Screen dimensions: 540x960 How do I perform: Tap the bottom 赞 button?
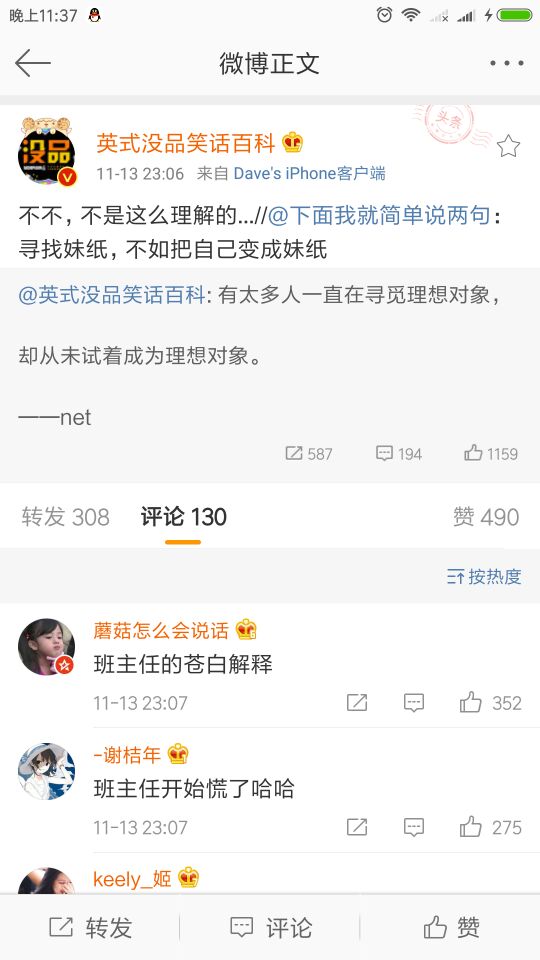click(x=451, y=928)
